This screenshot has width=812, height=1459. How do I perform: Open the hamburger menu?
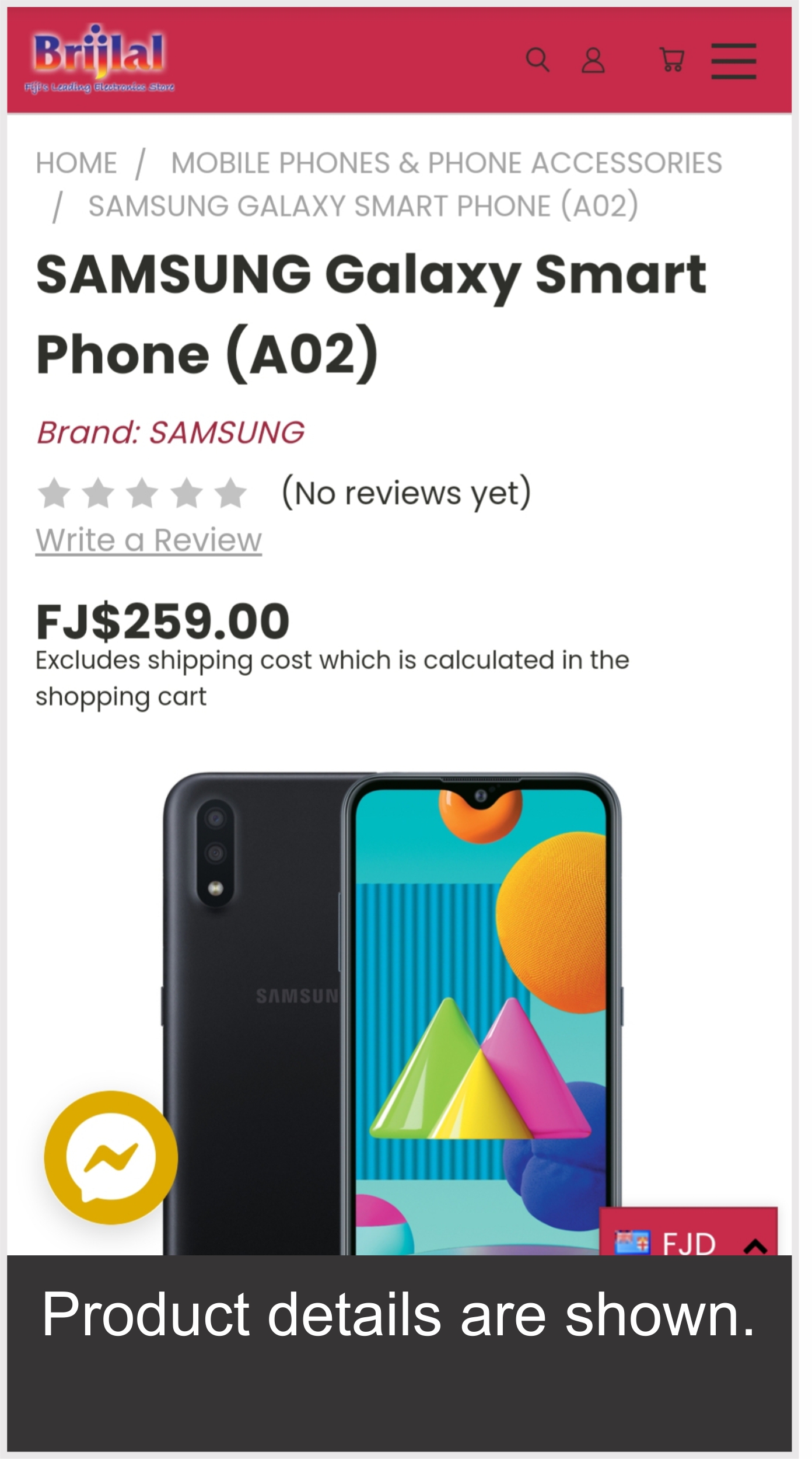(733, 61)
